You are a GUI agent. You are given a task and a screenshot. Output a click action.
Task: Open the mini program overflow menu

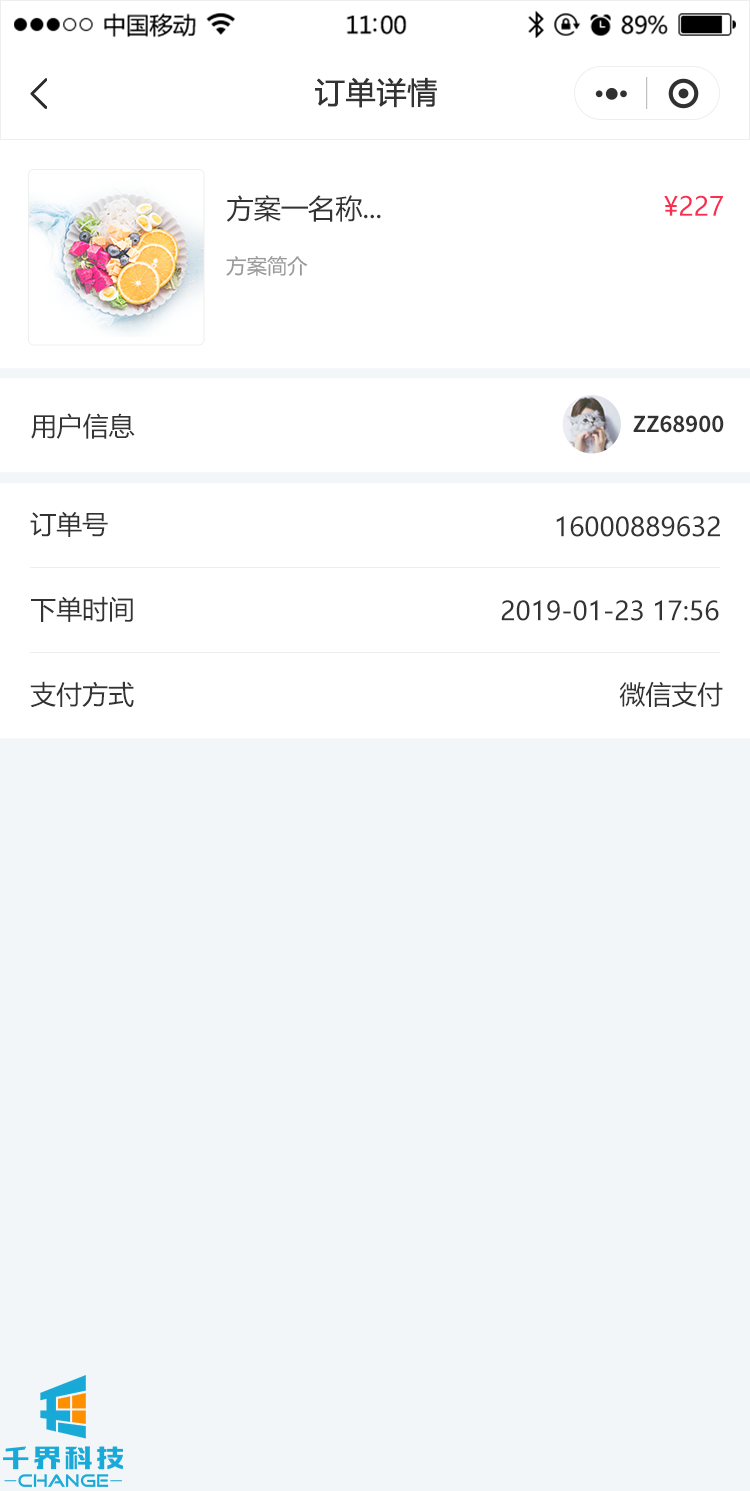[611, 94]
